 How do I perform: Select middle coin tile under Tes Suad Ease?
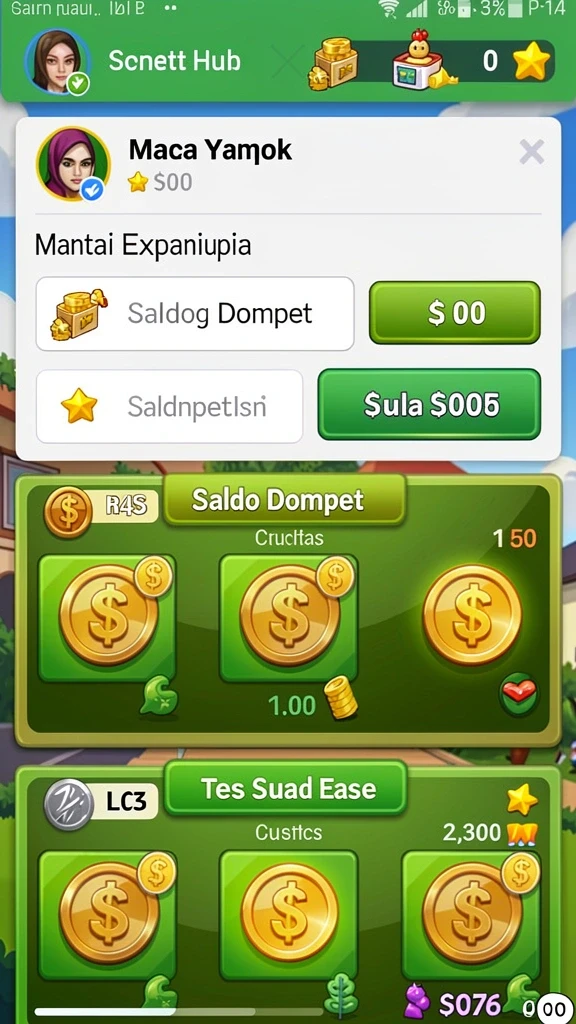coord(289,914)
